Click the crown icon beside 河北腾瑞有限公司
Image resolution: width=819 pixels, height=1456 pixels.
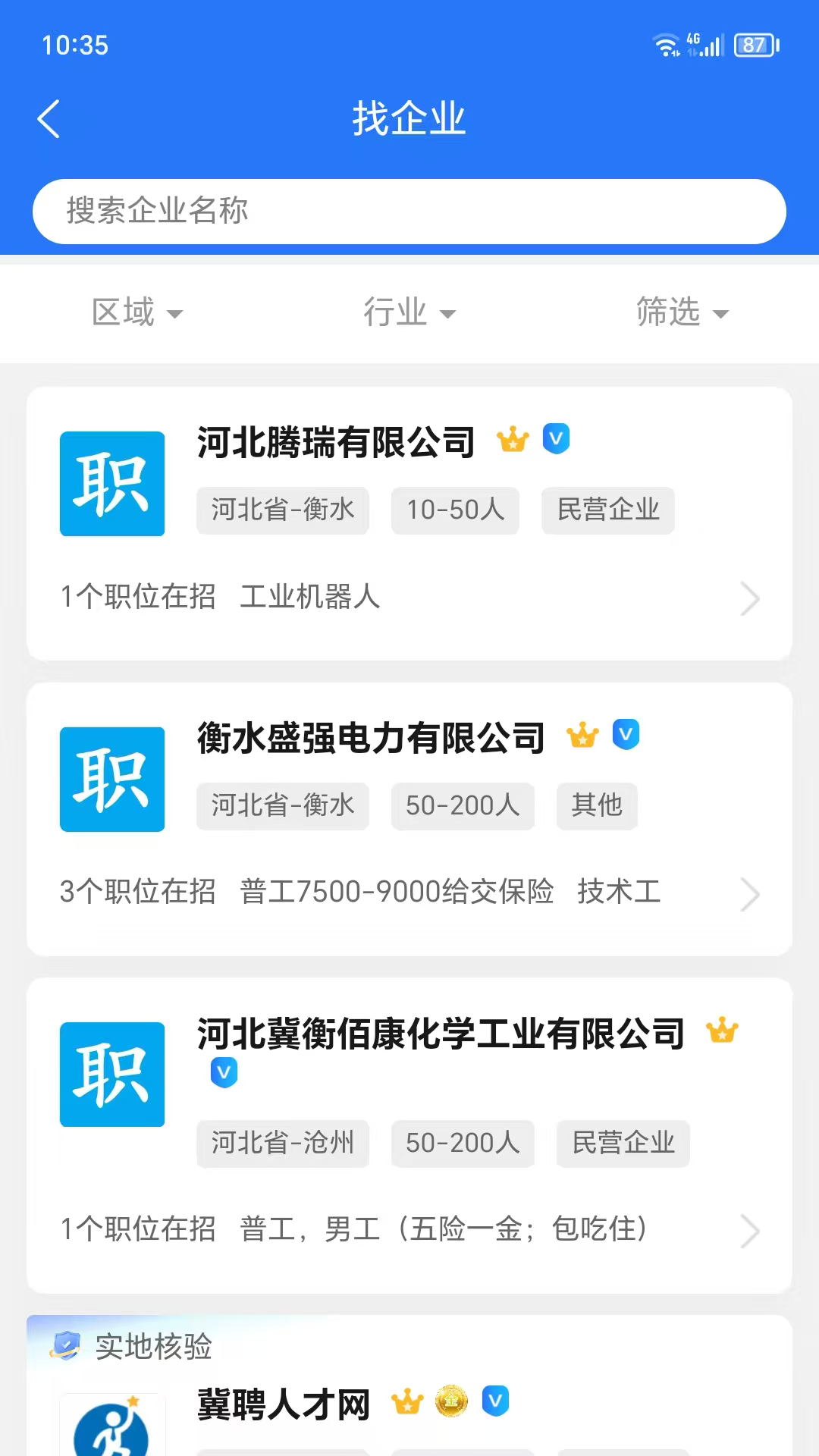(x=513, y=440)
